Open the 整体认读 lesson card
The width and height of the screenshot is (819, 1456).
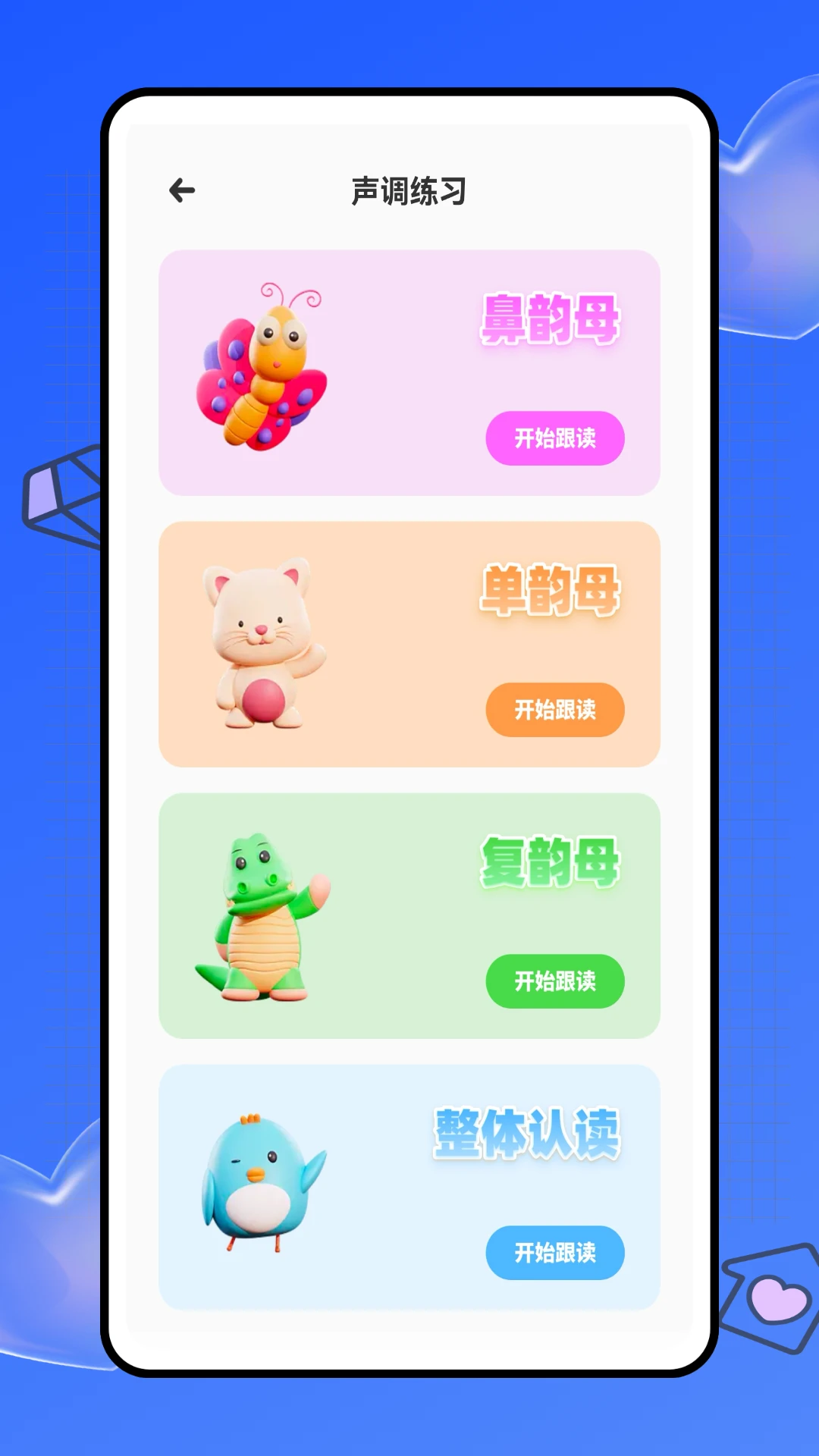tap(409, 1183)
